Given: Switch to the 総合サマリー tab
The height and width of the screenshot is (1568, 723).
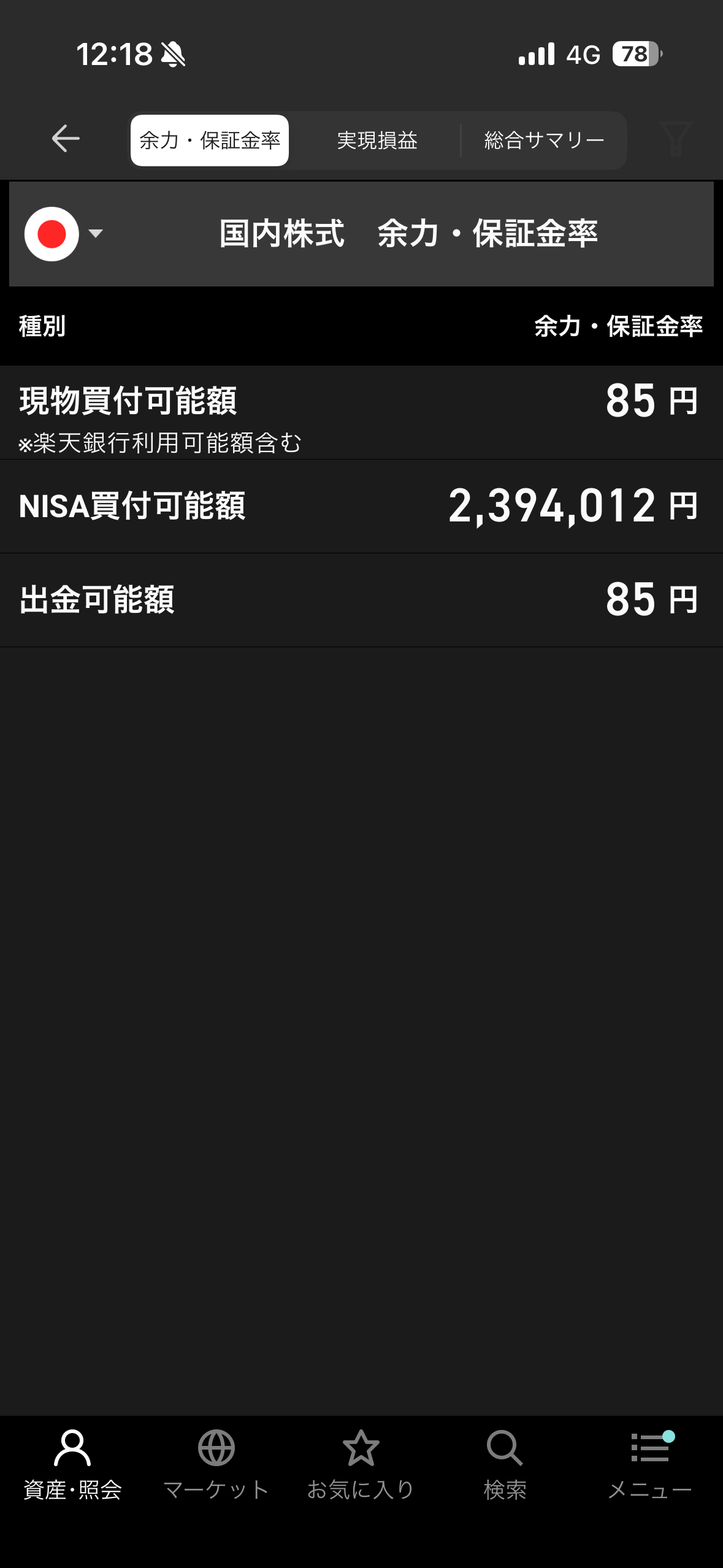Looking at the screenshot, I should coord(544,140).
